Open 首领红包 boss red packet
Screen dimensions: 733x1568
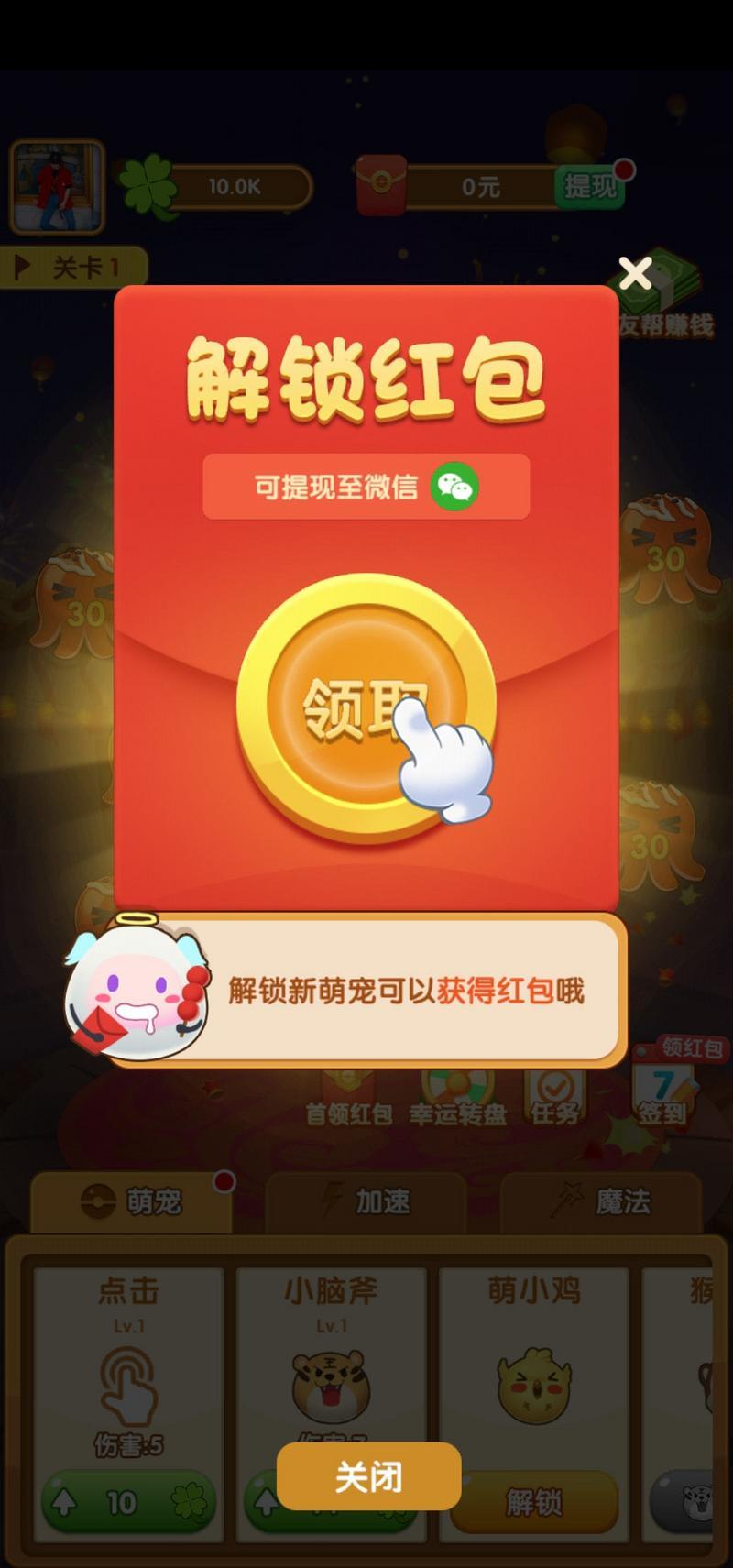[x=349, y=1099]
